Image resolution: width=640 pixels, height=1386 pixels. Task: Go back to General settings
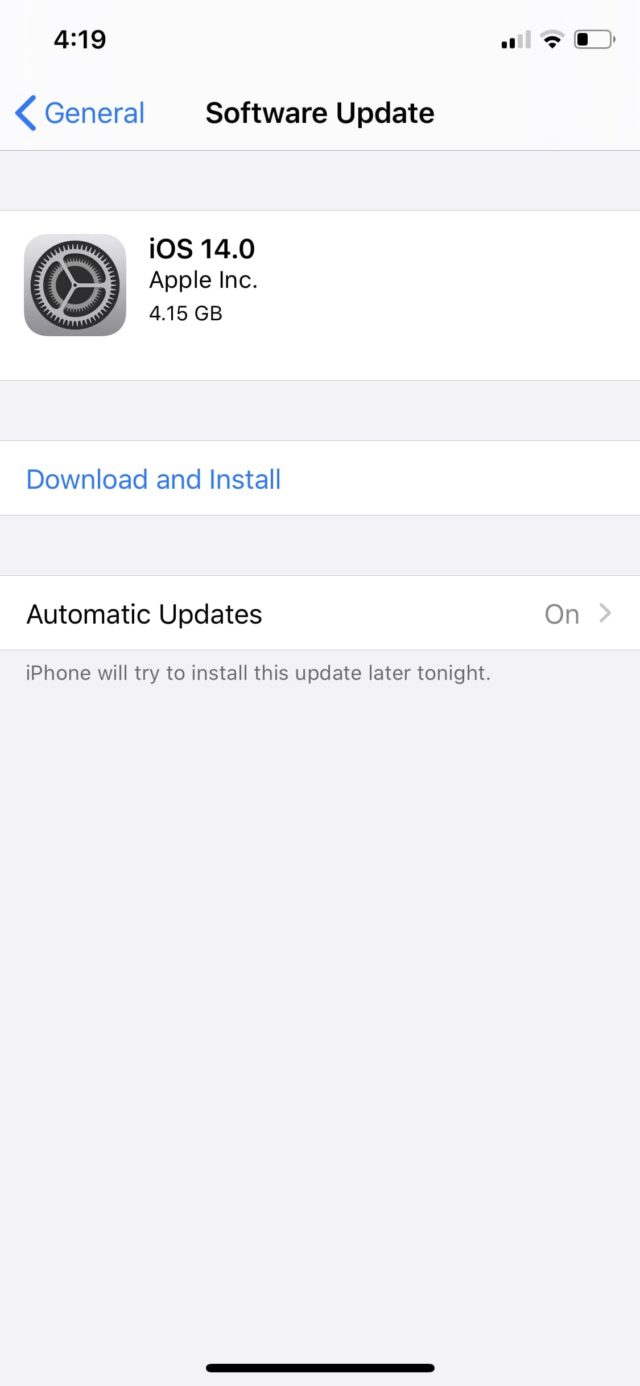[x=80, y=113]
